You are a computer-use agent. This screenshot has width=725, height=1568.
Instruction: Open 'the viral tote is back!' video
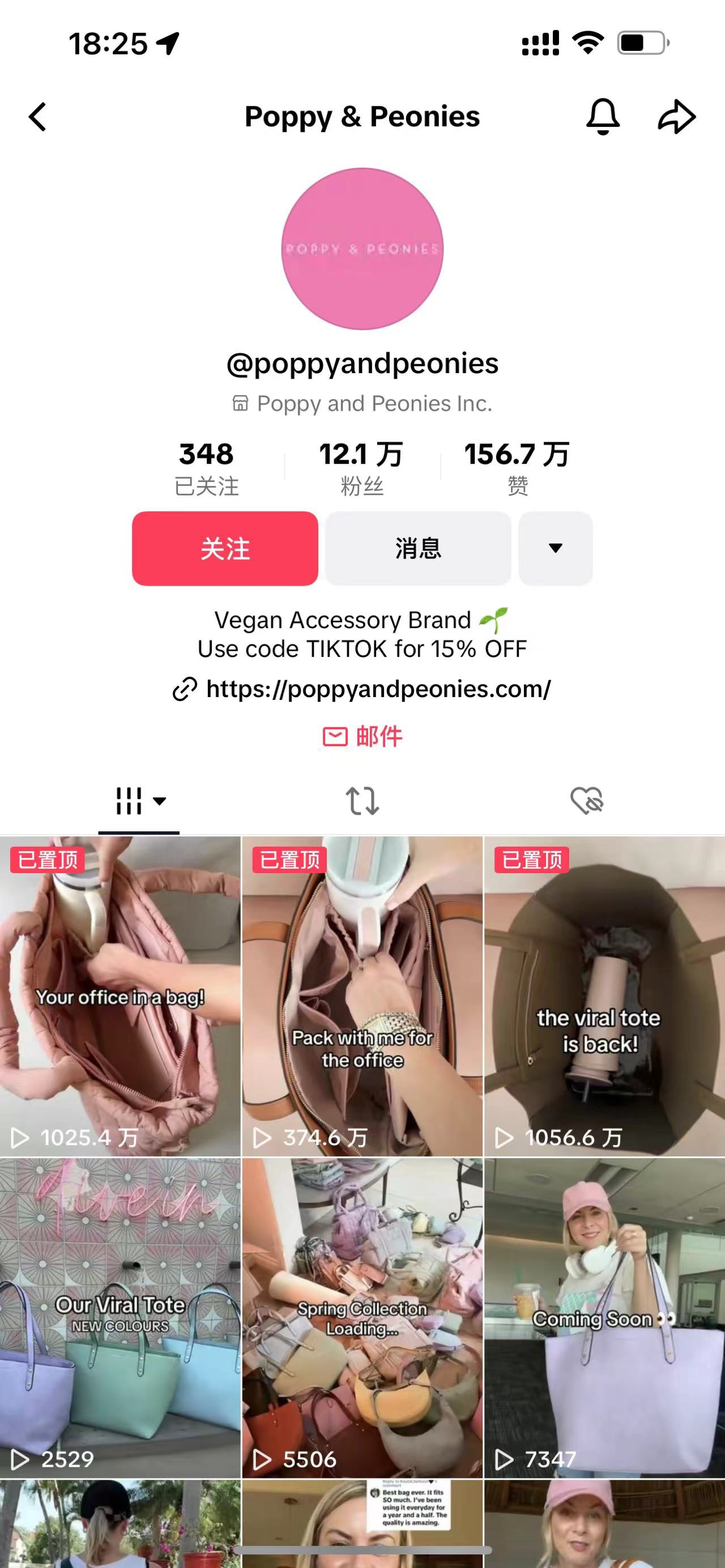point(604,996)
